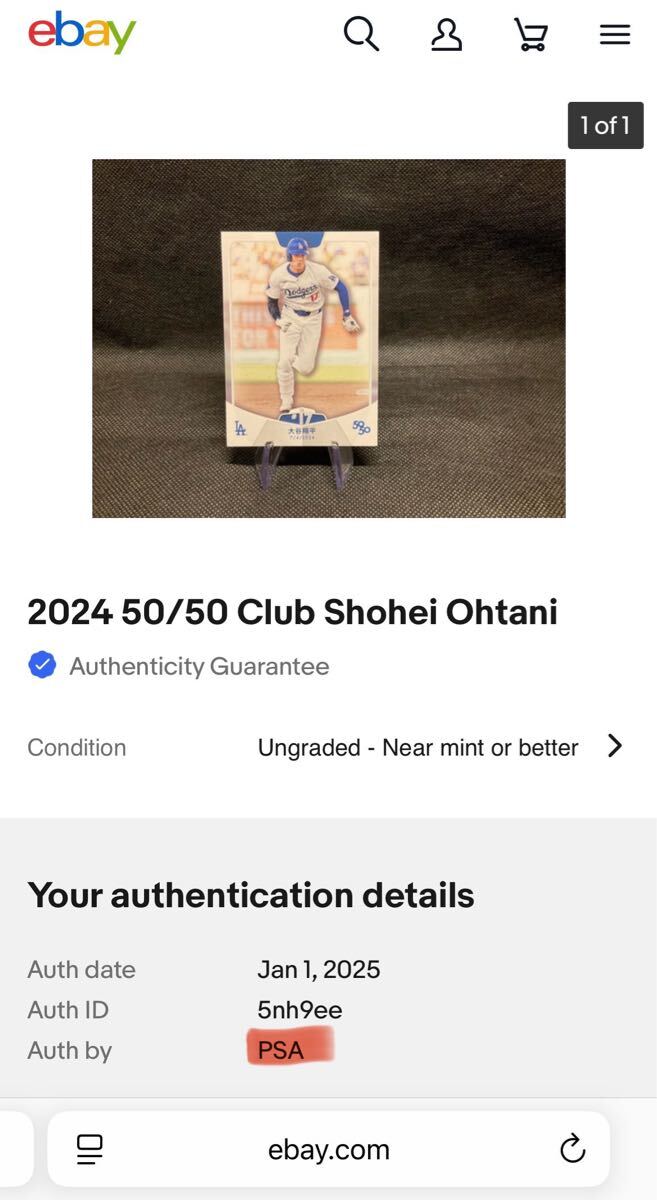Tap the ebay.com address bar
This screenshot has width=657, height=1200.
click(329, 1150)
